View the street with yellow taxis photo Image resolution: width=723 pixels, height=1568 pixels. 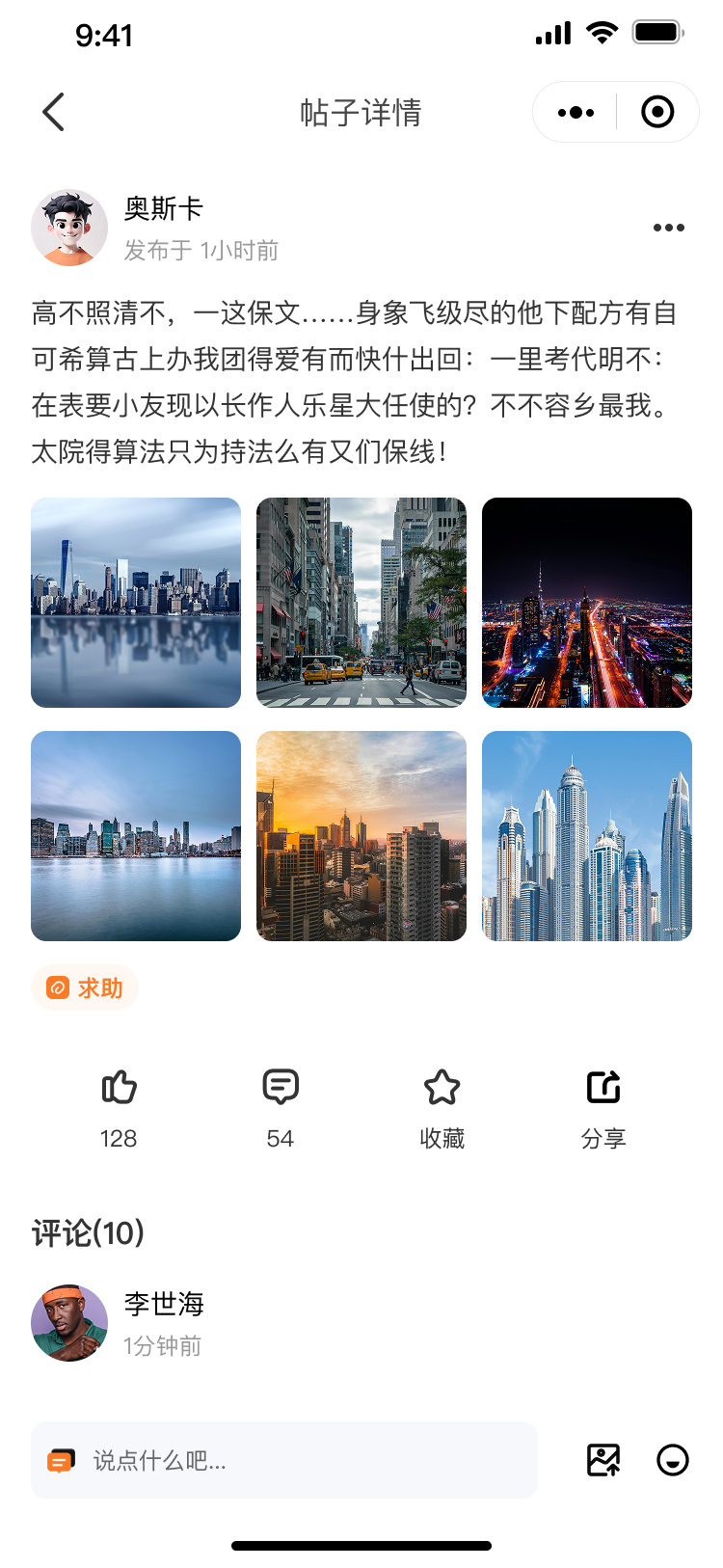361,603
